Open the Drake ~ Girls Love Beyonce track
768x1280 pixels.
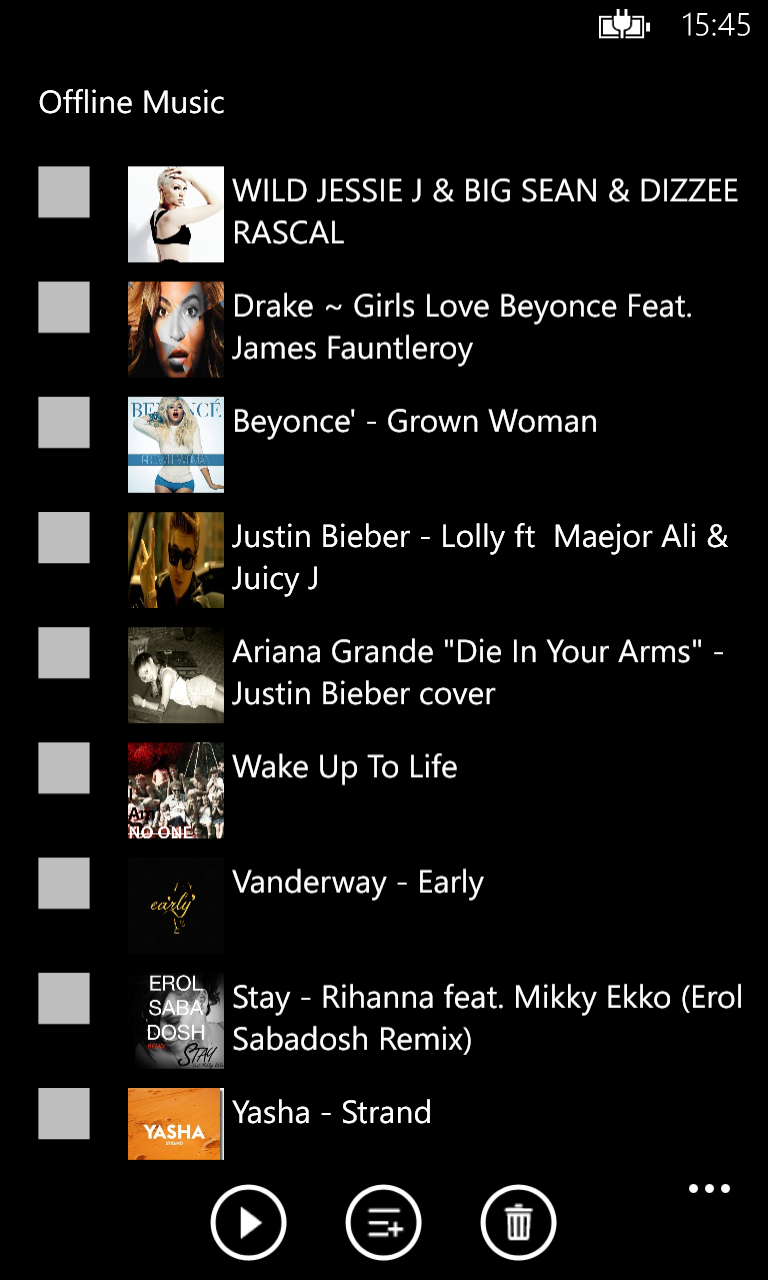[462, 327]
